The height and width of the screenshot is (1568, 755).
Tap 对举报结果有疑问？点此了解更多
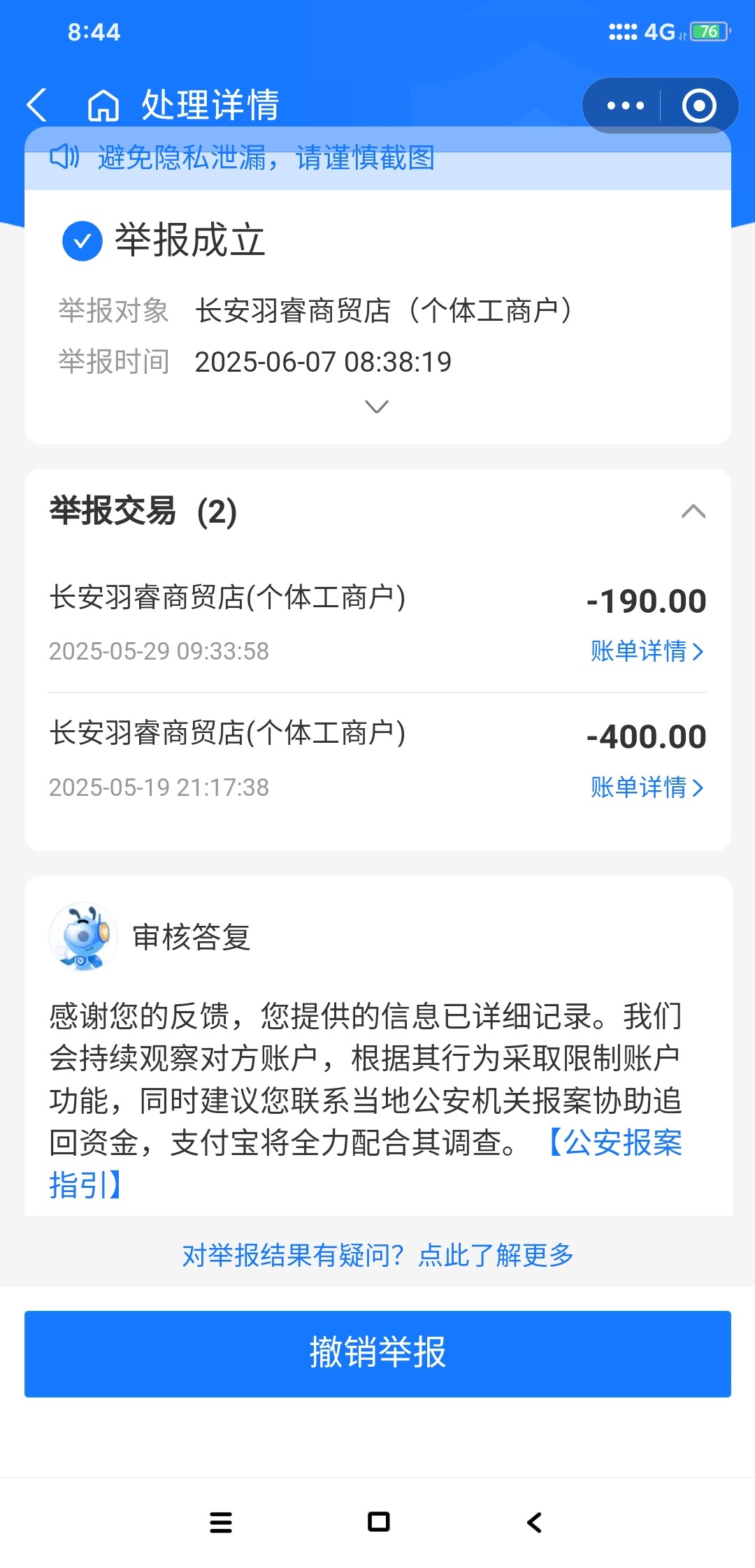(x=377, y=1256)
